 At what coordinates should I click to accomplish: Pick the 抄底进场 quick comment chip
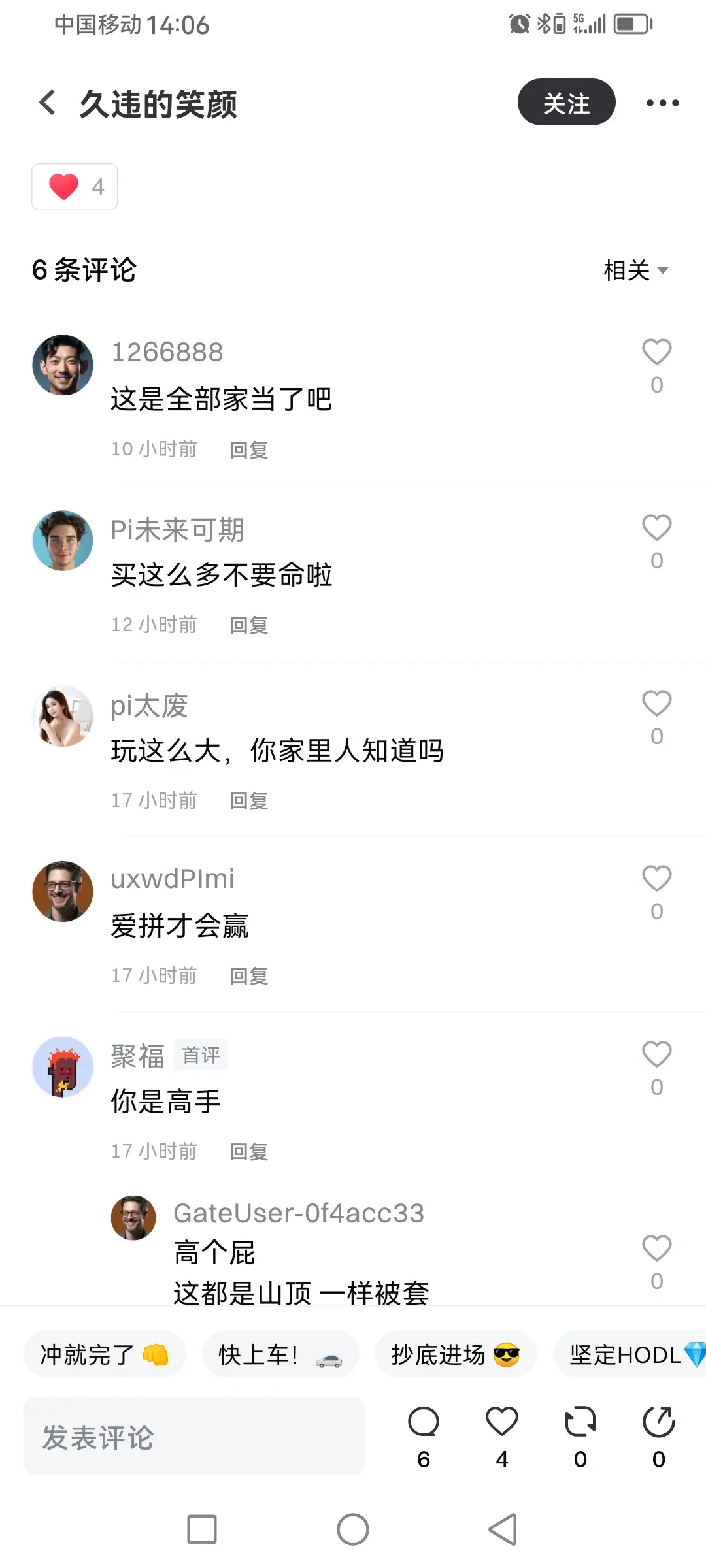coord(456,1354)
